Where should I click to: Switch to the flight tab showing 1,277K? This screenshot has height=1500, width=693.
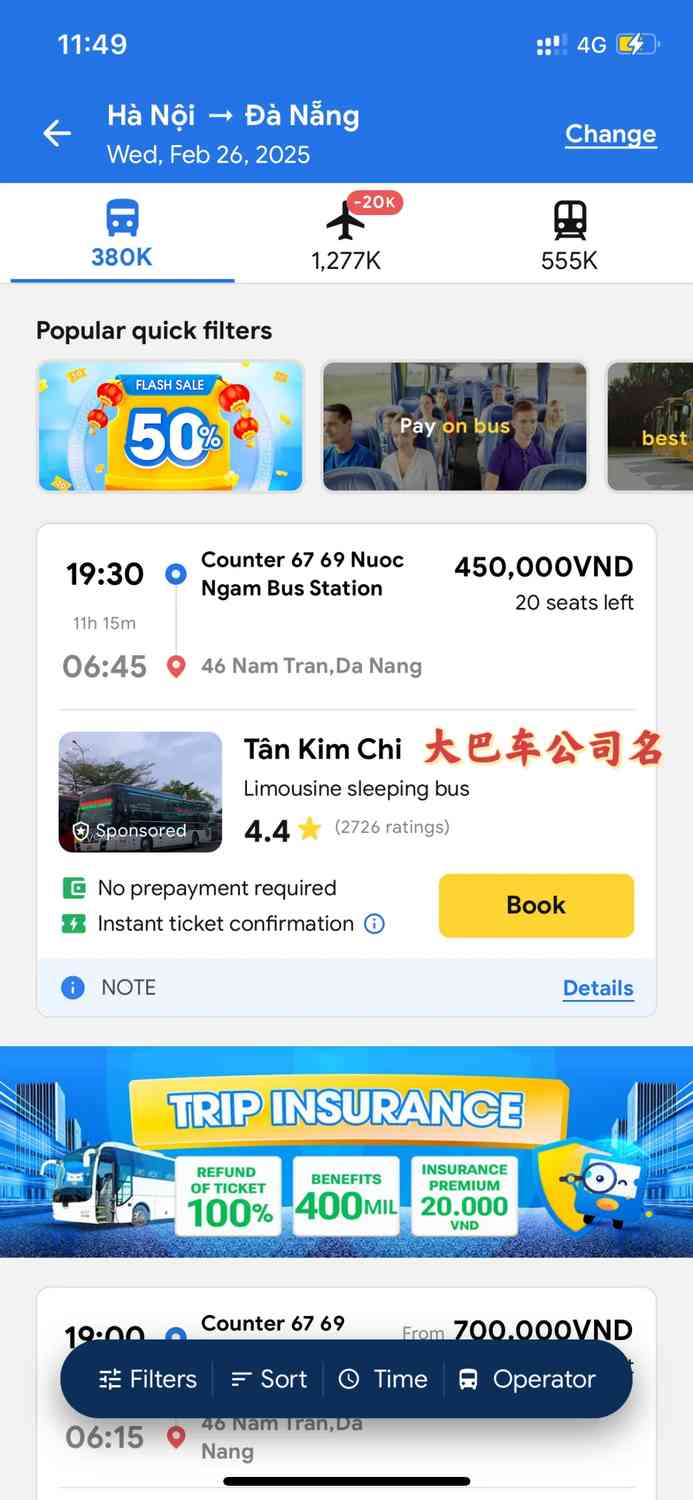coord(346,234)
